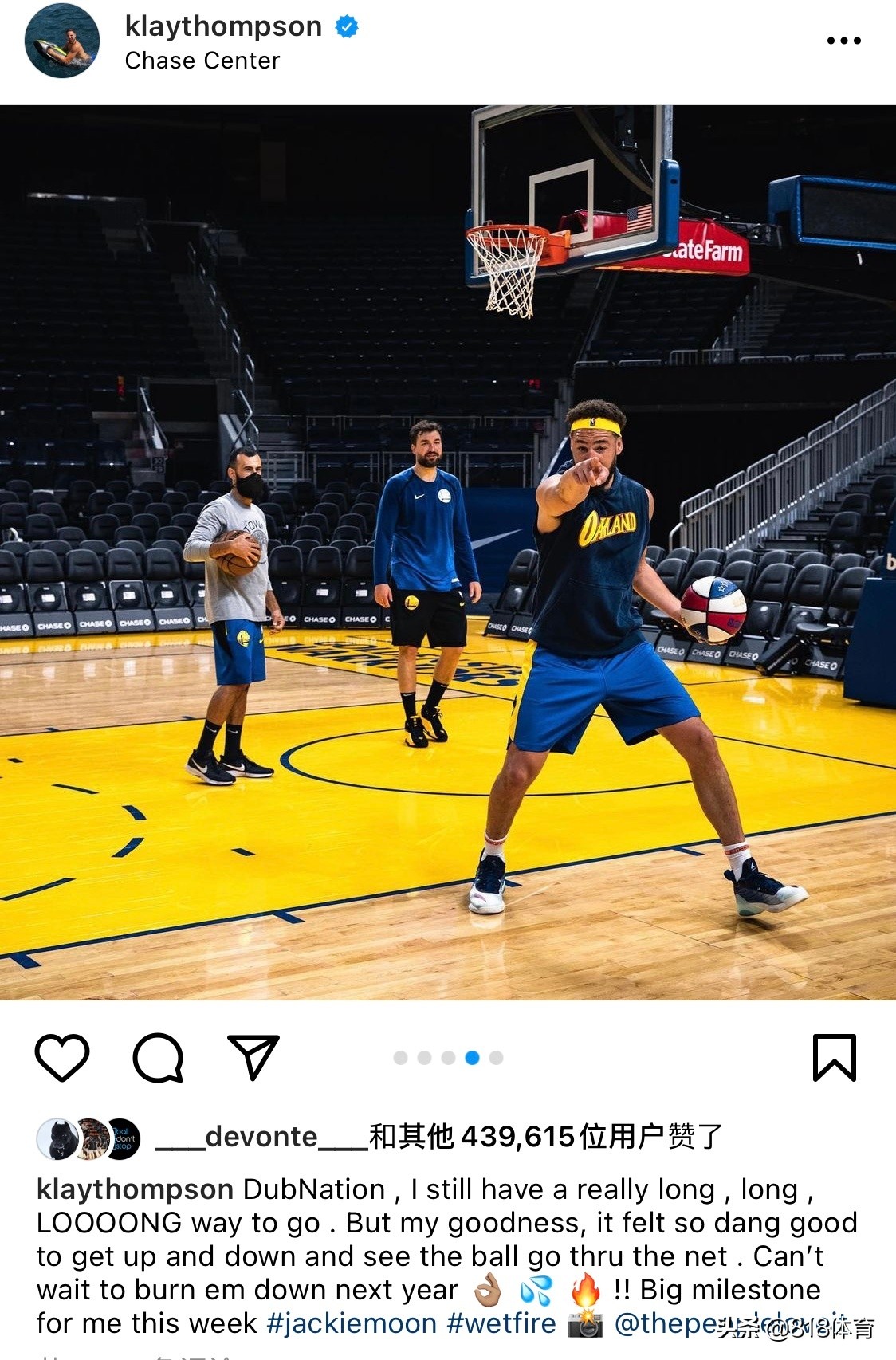Open the klaythompson username link
Screen dimensions: 896x1360
point(223,26)
